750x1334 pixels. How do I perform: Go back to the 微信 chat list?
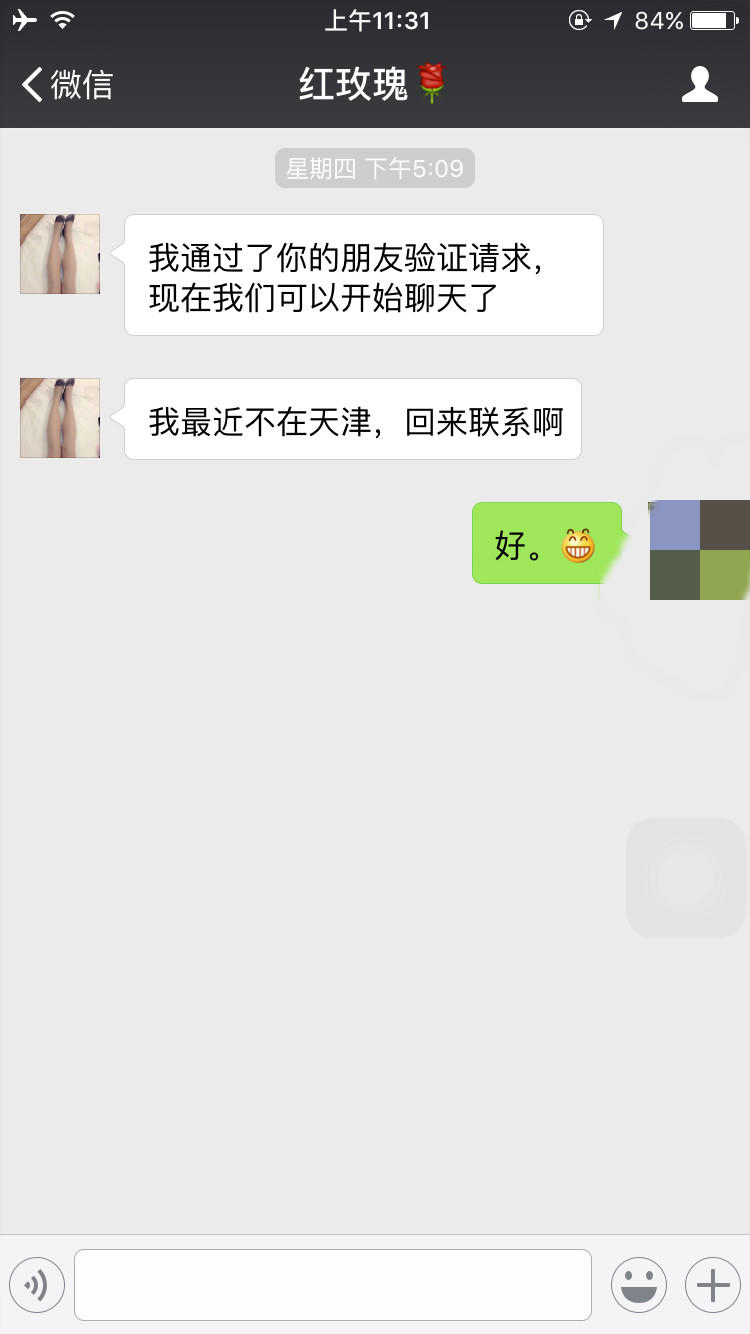[66, 85]
